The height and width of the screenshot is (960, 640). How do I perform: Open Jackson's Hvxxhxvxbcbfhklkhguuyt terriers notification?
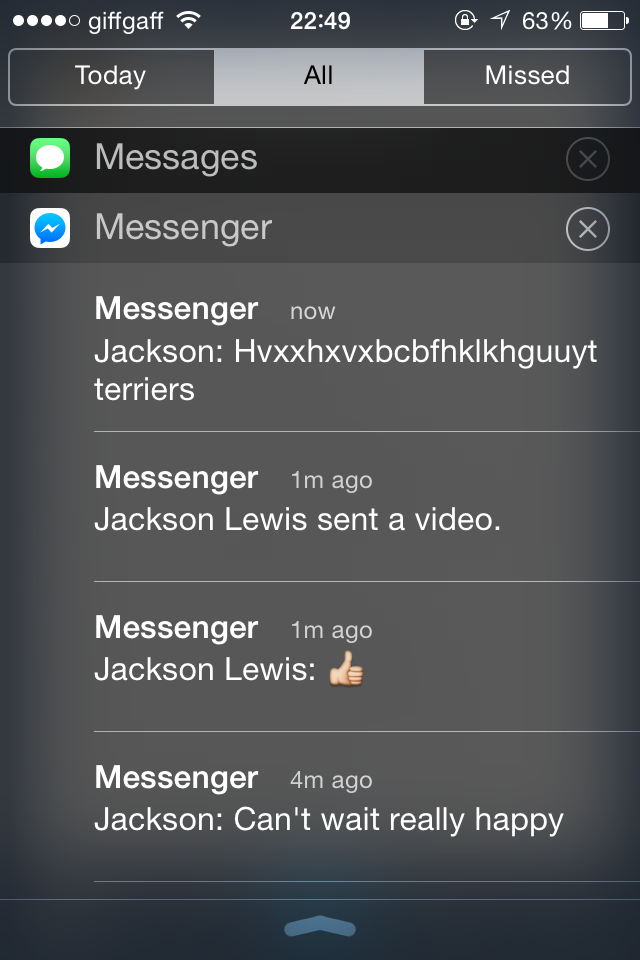(345, 350)
